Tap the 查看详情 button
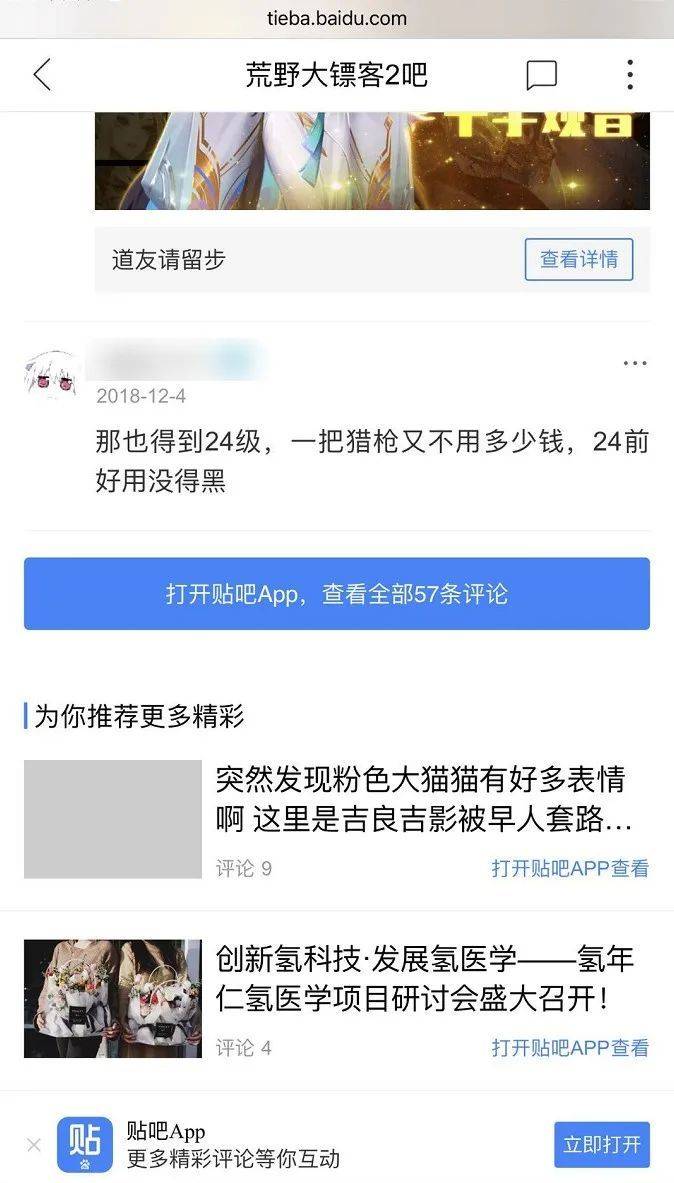This screenshot has width=674, height=1183. [x=579, y=260]
